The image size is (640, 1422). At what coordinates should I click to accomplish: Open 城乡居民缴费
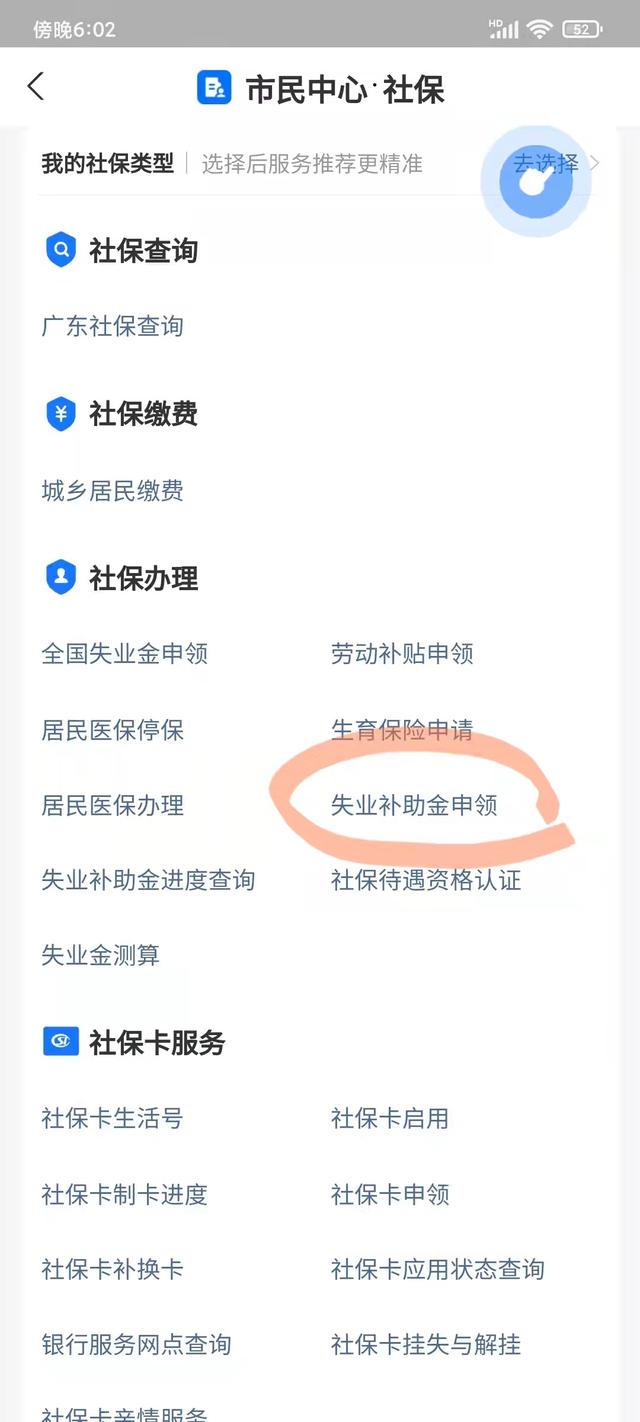point(112,491)
